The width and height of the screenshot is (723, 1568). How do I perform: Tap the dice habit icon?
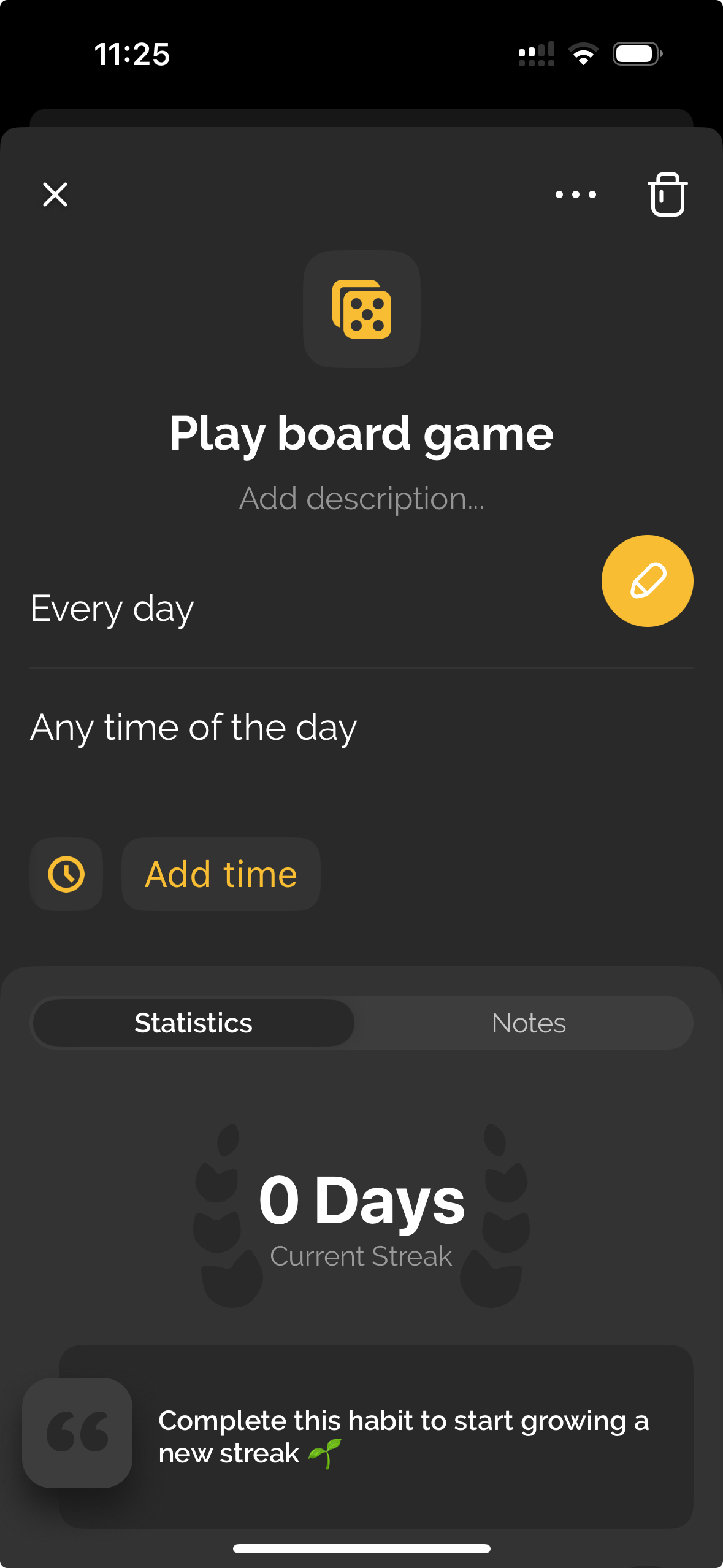362,309
